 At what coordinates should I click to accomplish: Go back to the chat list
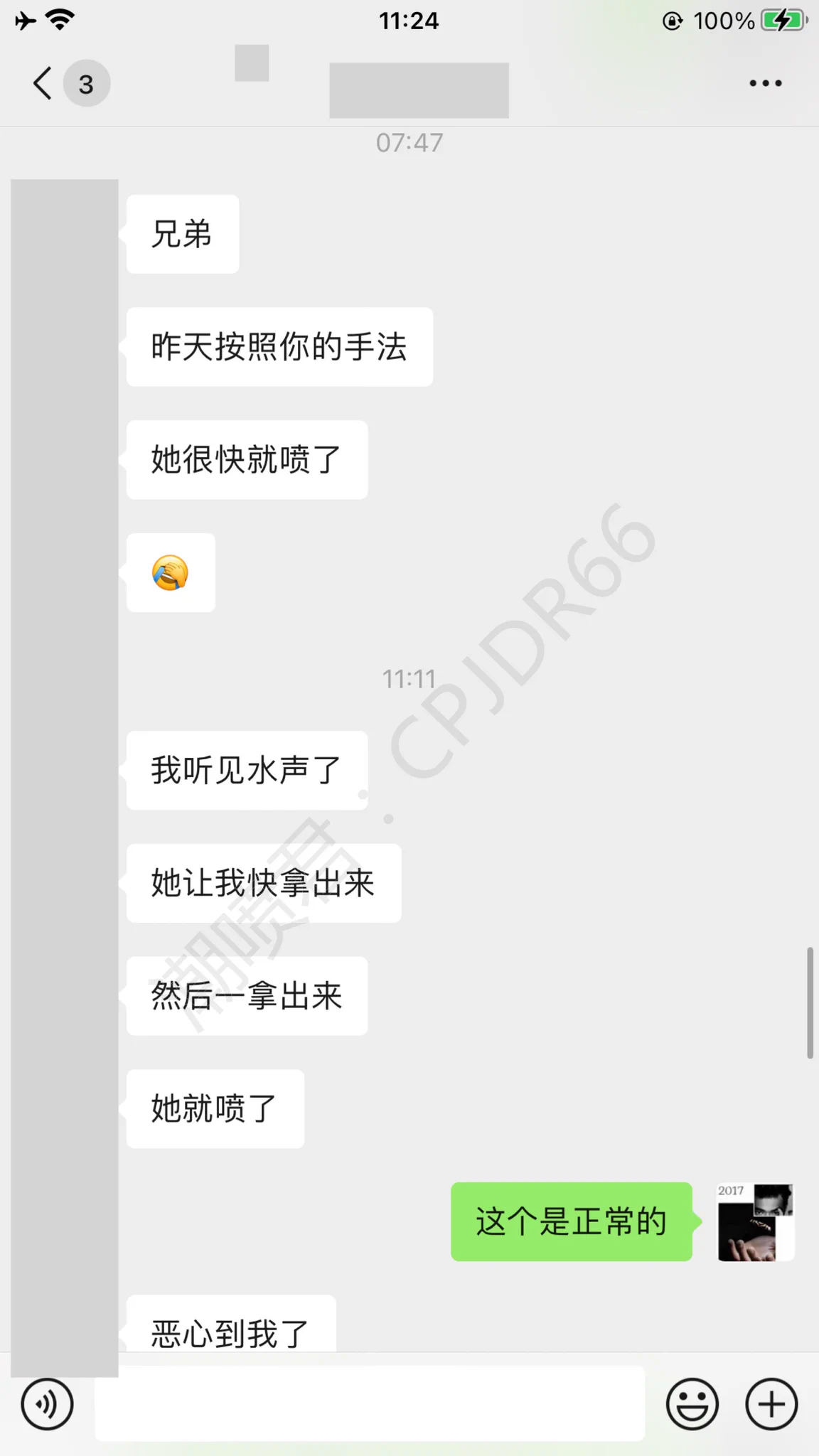(x=43, y=83)
